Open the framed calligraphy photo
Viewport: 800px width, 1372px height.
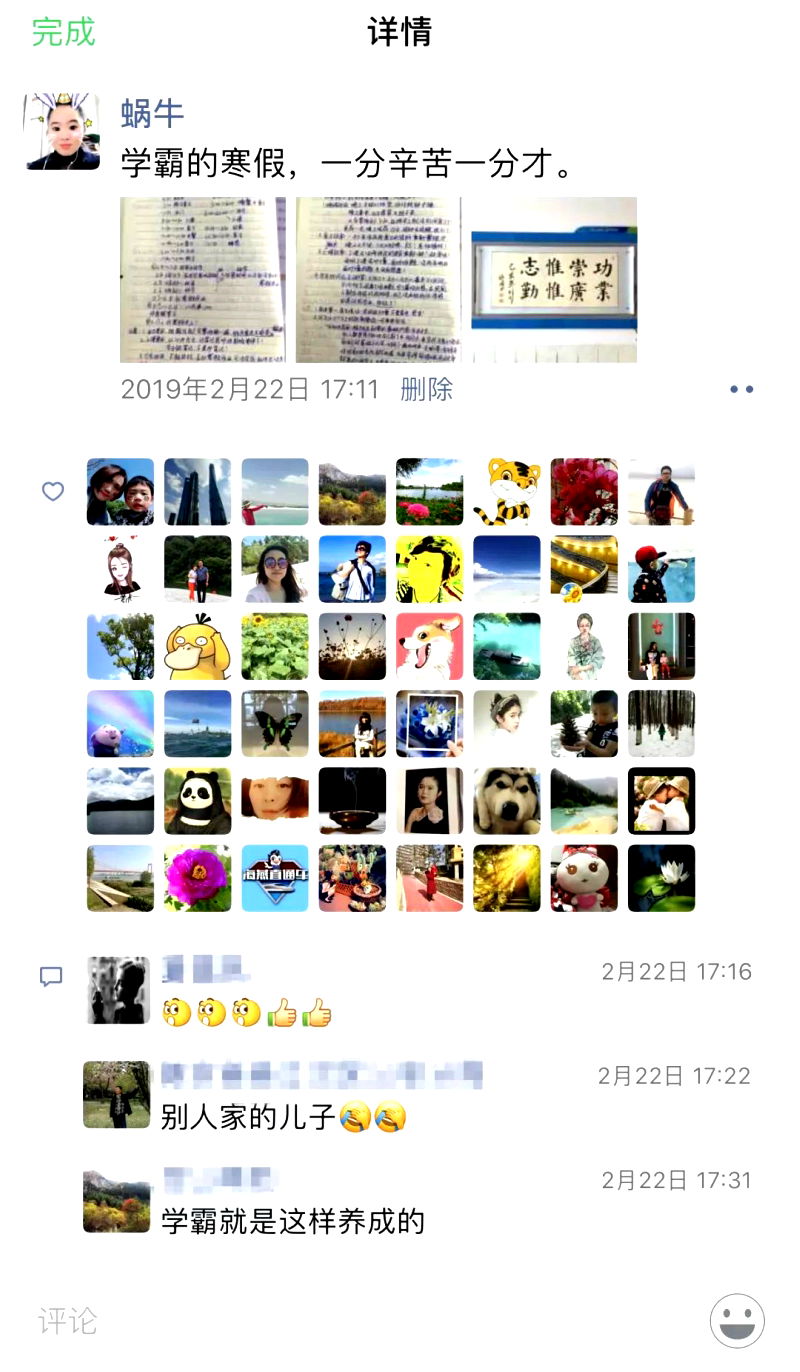tap(554, 279)
